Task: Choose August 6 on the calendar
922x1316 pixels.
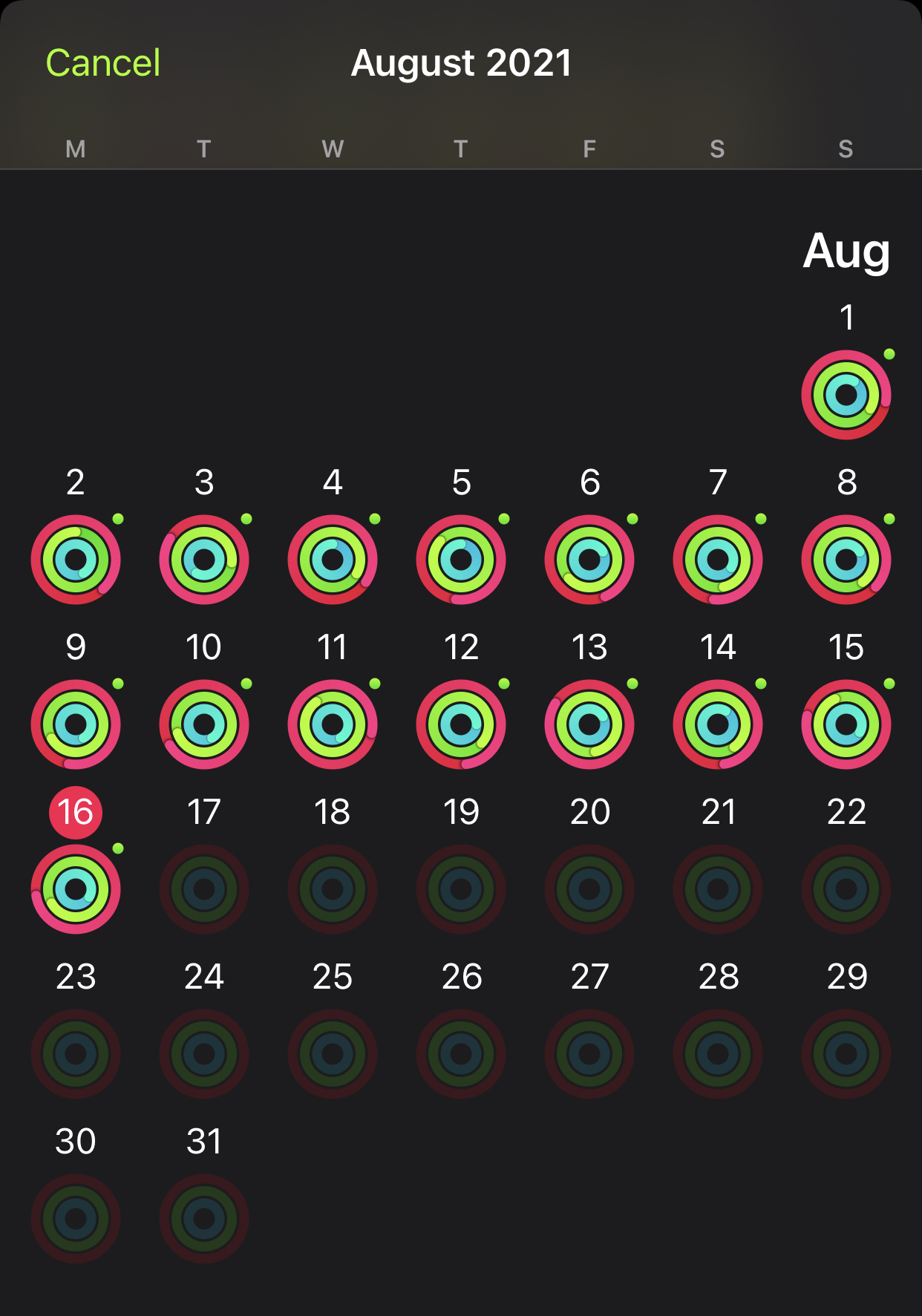Action: click(x=589, y=559)
